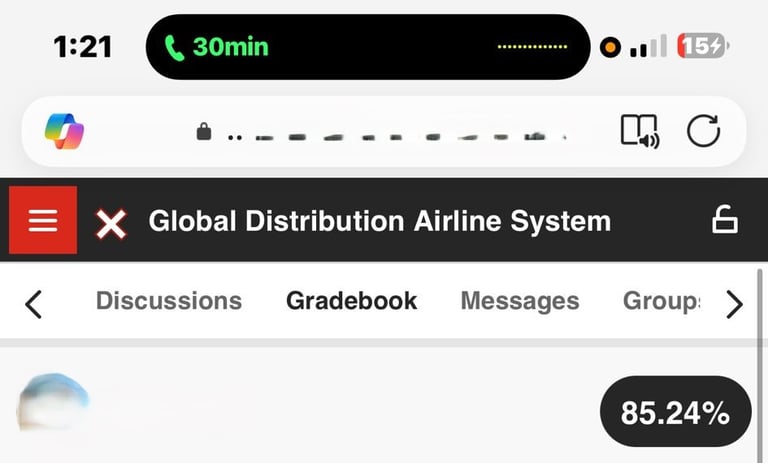Open the Messages tab
The width and height of the screenshot is (768, 463).
click(519, 301)
